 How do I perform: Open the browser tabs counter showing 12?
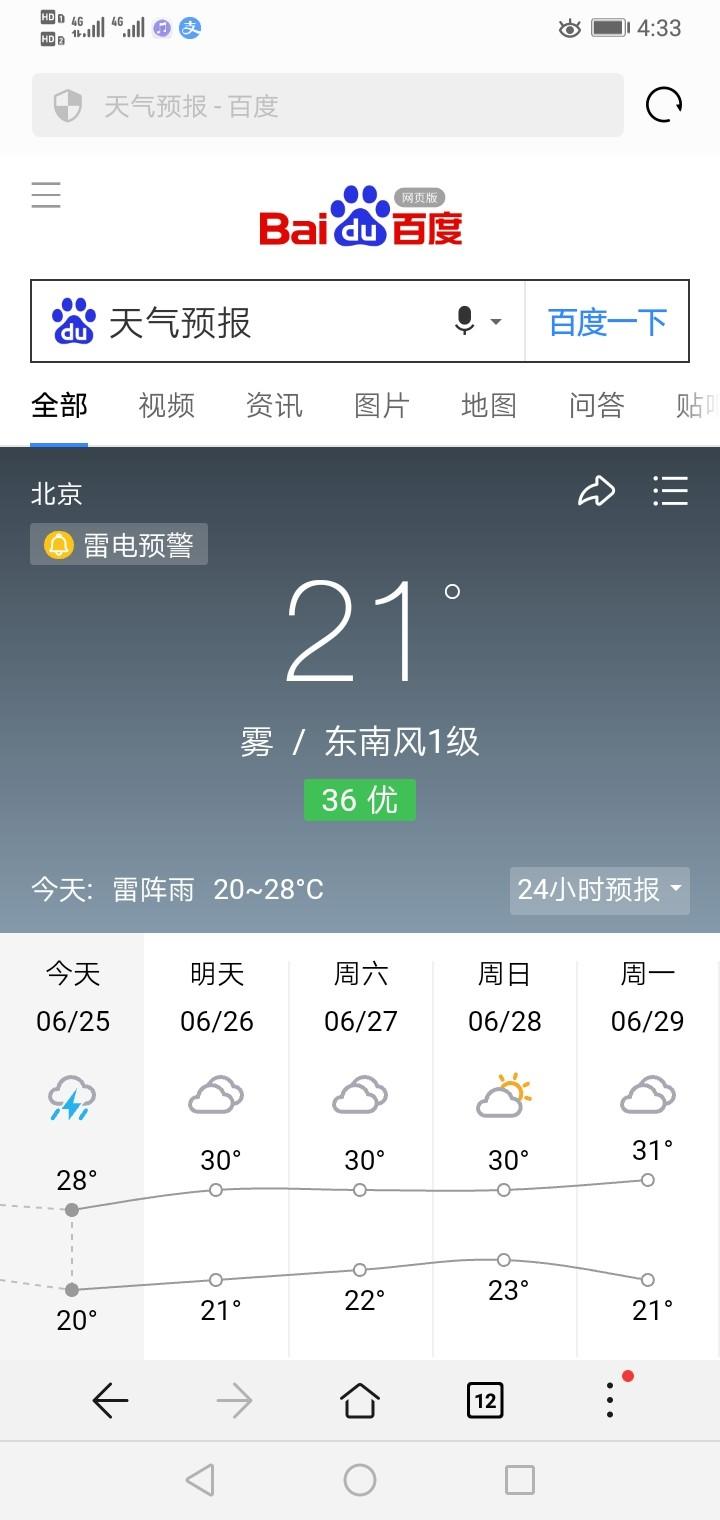pyautogui.click(x=485, y=1401)
